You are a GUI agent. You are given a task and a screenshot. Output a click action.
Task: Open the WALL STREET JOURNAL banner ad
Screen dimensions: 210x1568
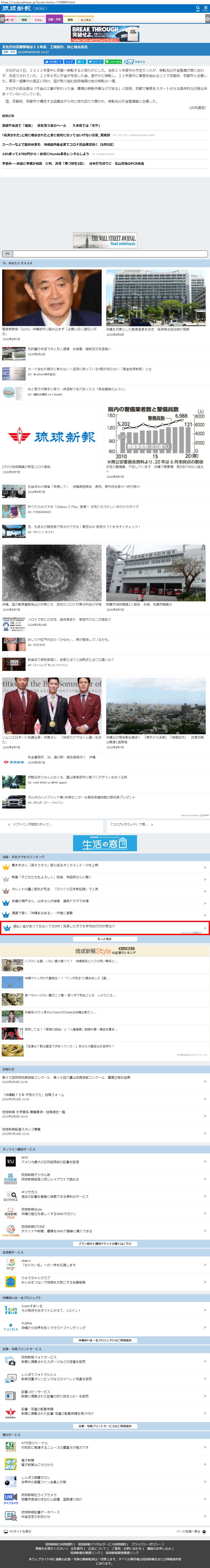pyautogui.click(x=105, y=240)
